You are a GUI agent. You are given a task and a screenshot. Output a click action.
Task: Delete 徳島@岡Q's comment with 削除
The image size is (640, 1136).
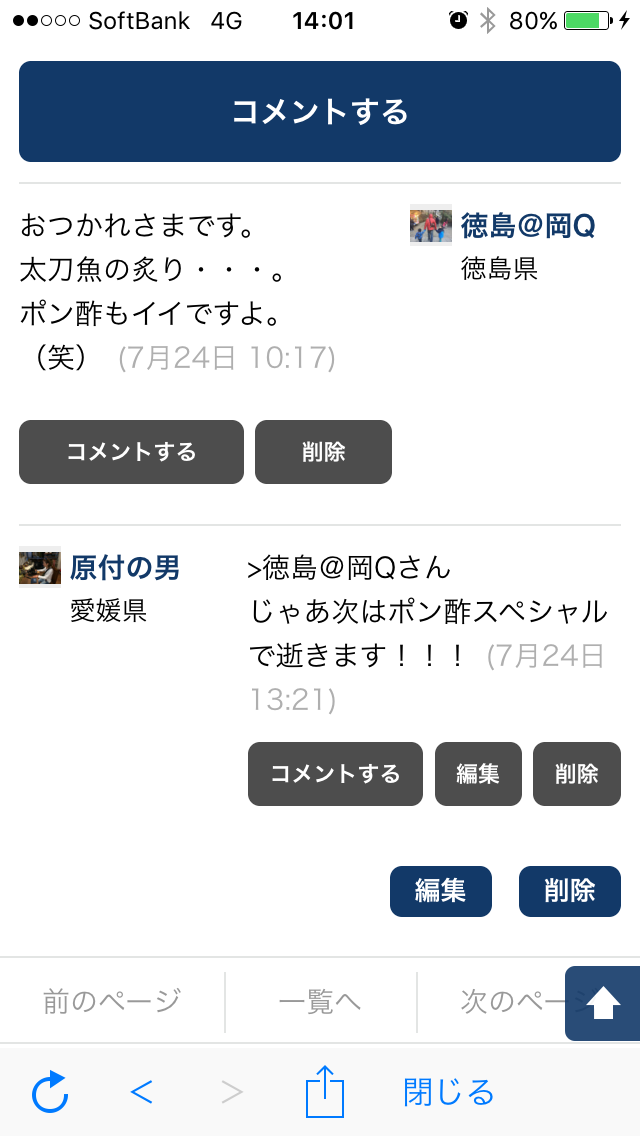(x=323, y=452)
